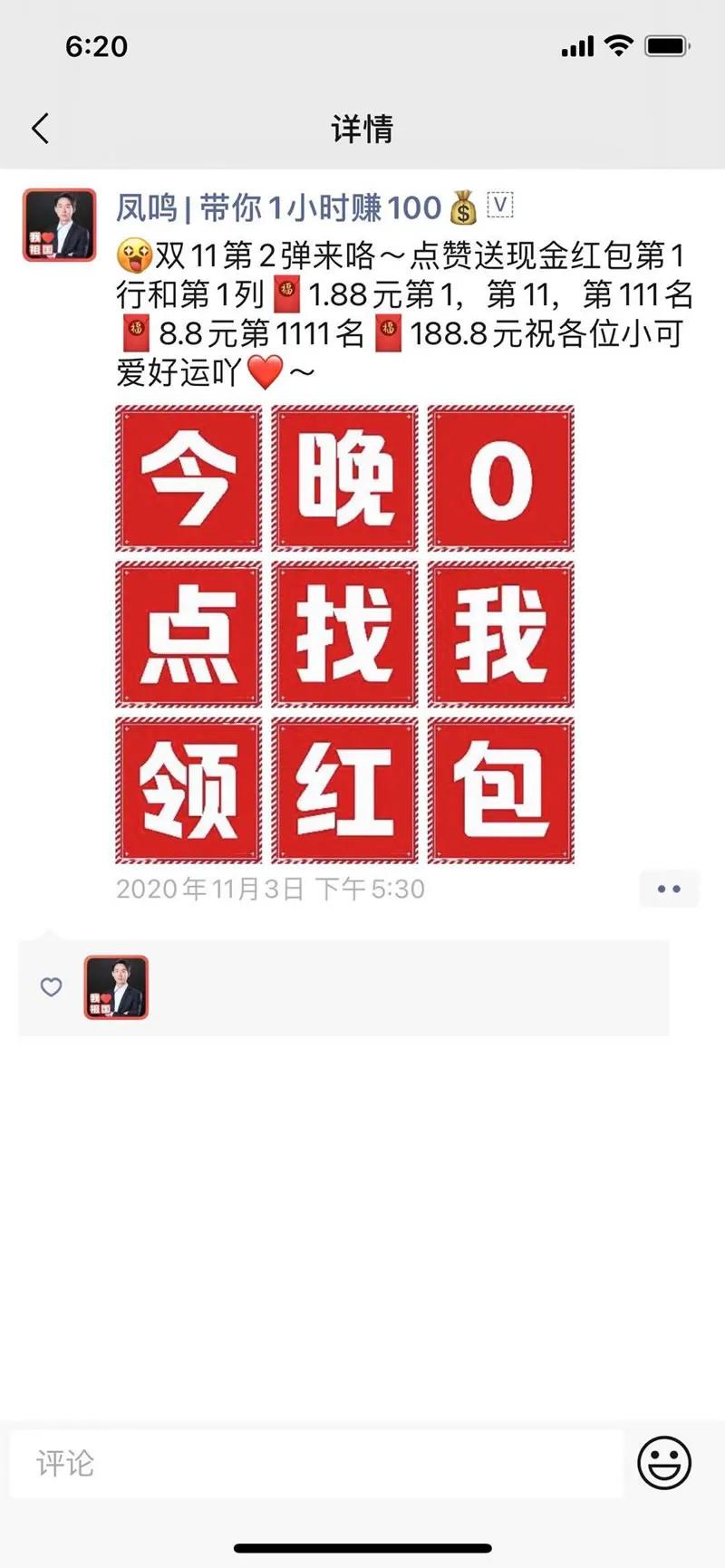Open 凤鸣's profile avatar at post top
The width and height of the screenshot is (725, 1568).
[x=60, y=226]
